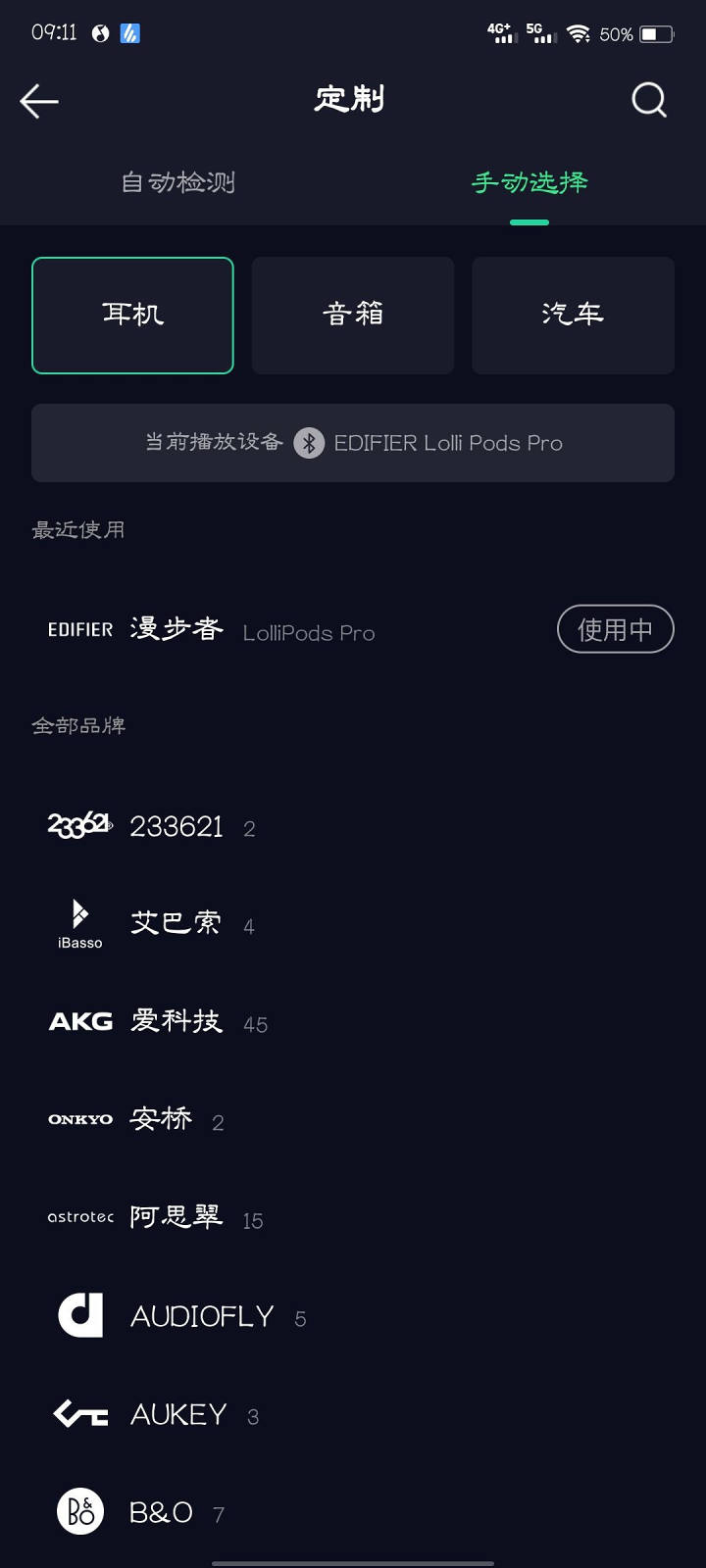706x1568 pixels.
Task: Open the AKG 爱科技 brand
Action: [353, 1022]
